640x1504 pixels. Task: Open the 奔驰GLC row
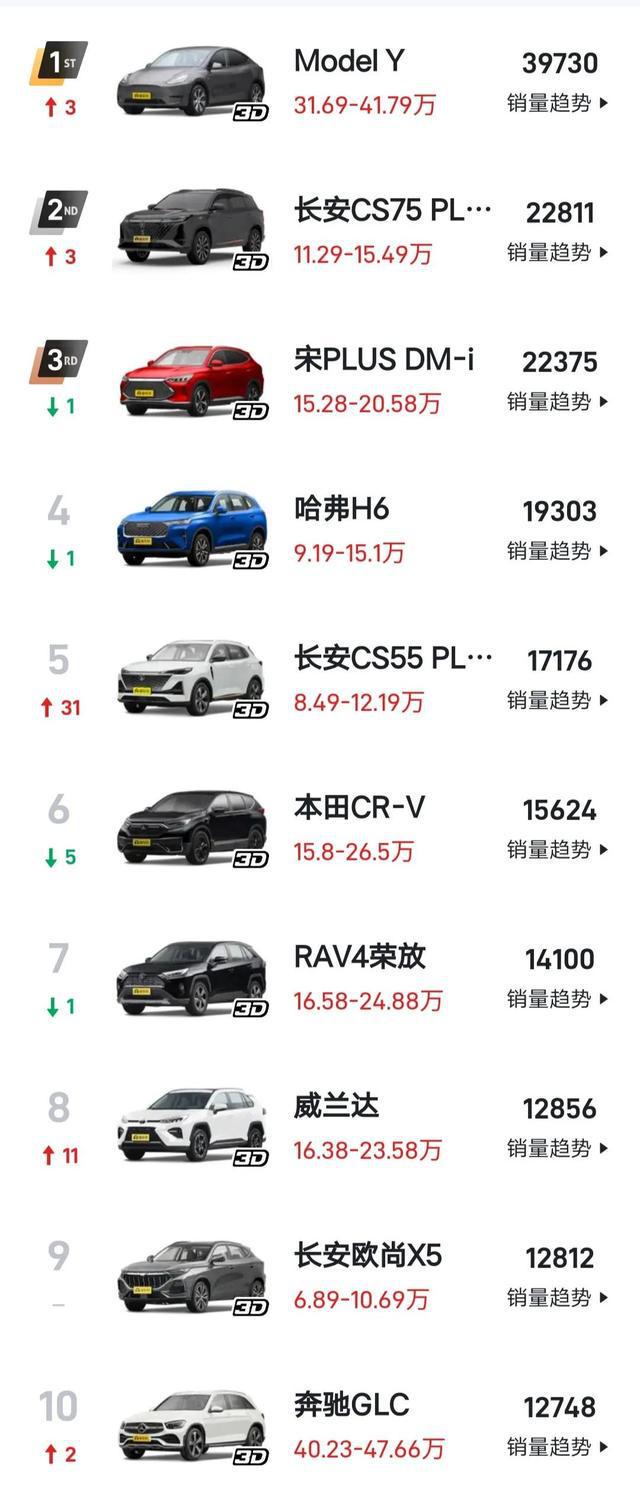[351, 1405]
